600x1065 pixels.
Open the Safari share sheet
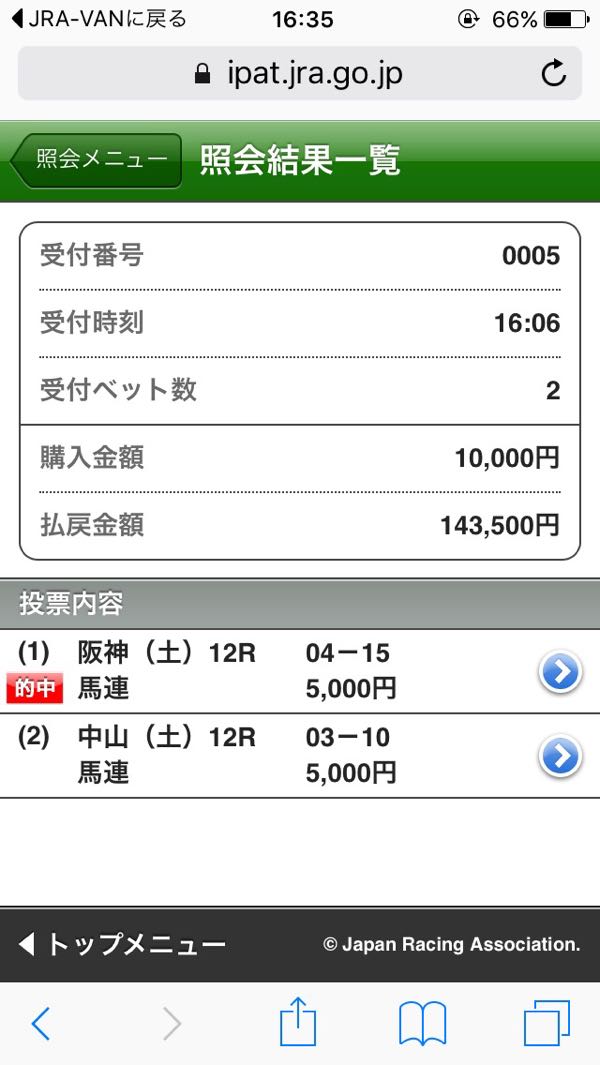tap(298, 1024)
